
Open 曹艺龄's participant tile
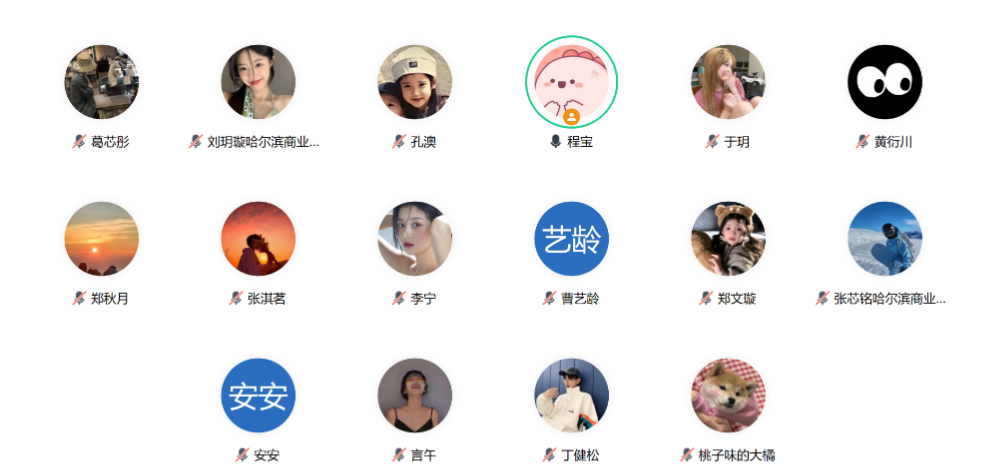571,239
